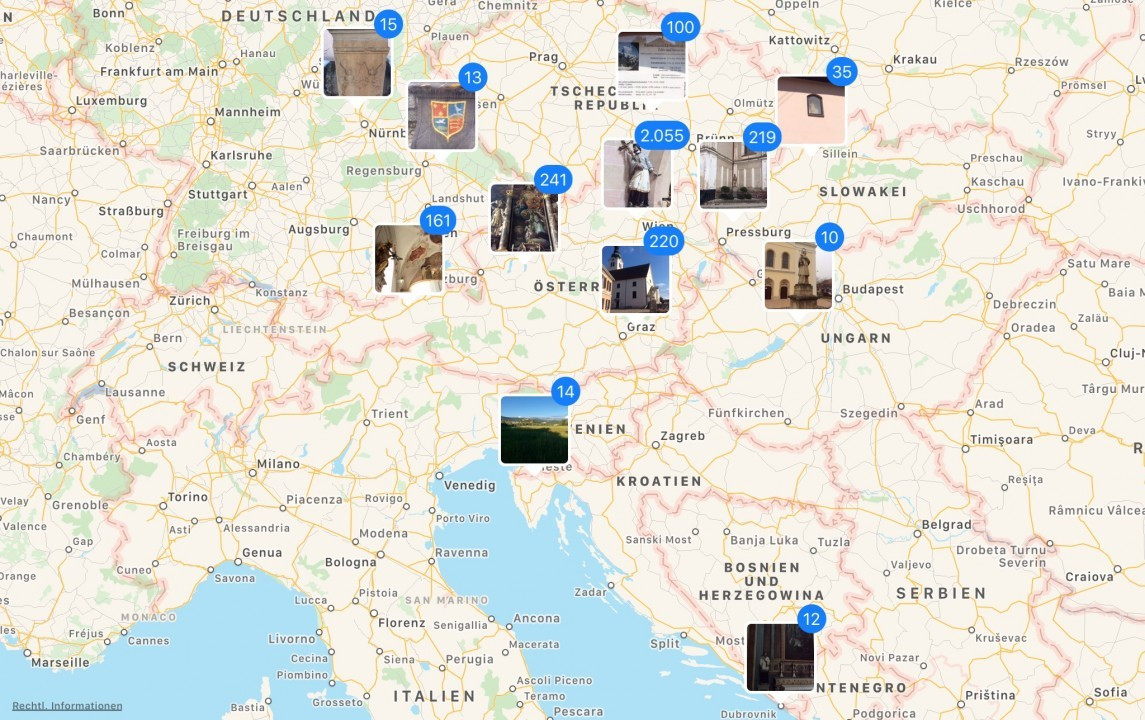Open the photo cluster with 161 items

pyautogui.click(x=409, y=259)
